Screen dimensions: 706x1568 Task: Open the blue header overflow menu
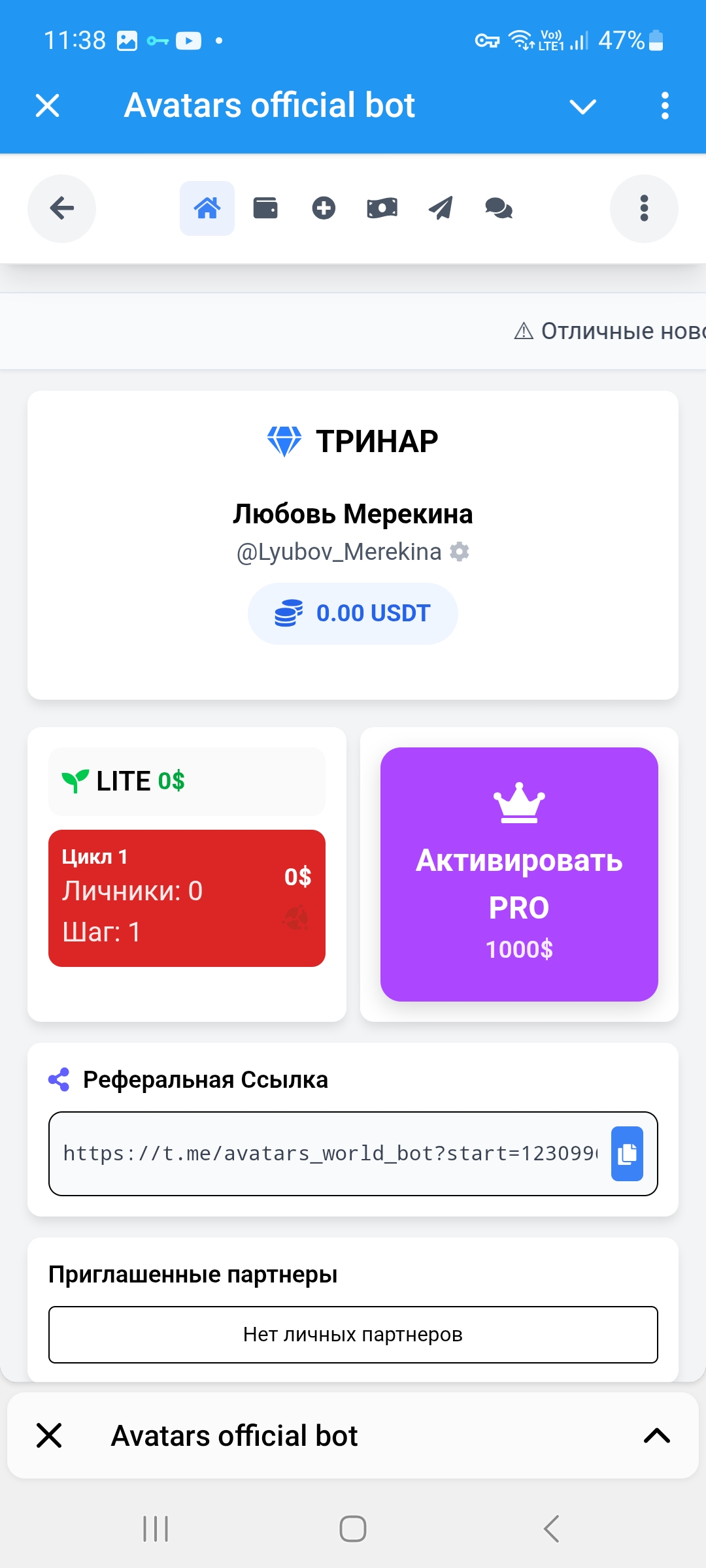point(665,106)
